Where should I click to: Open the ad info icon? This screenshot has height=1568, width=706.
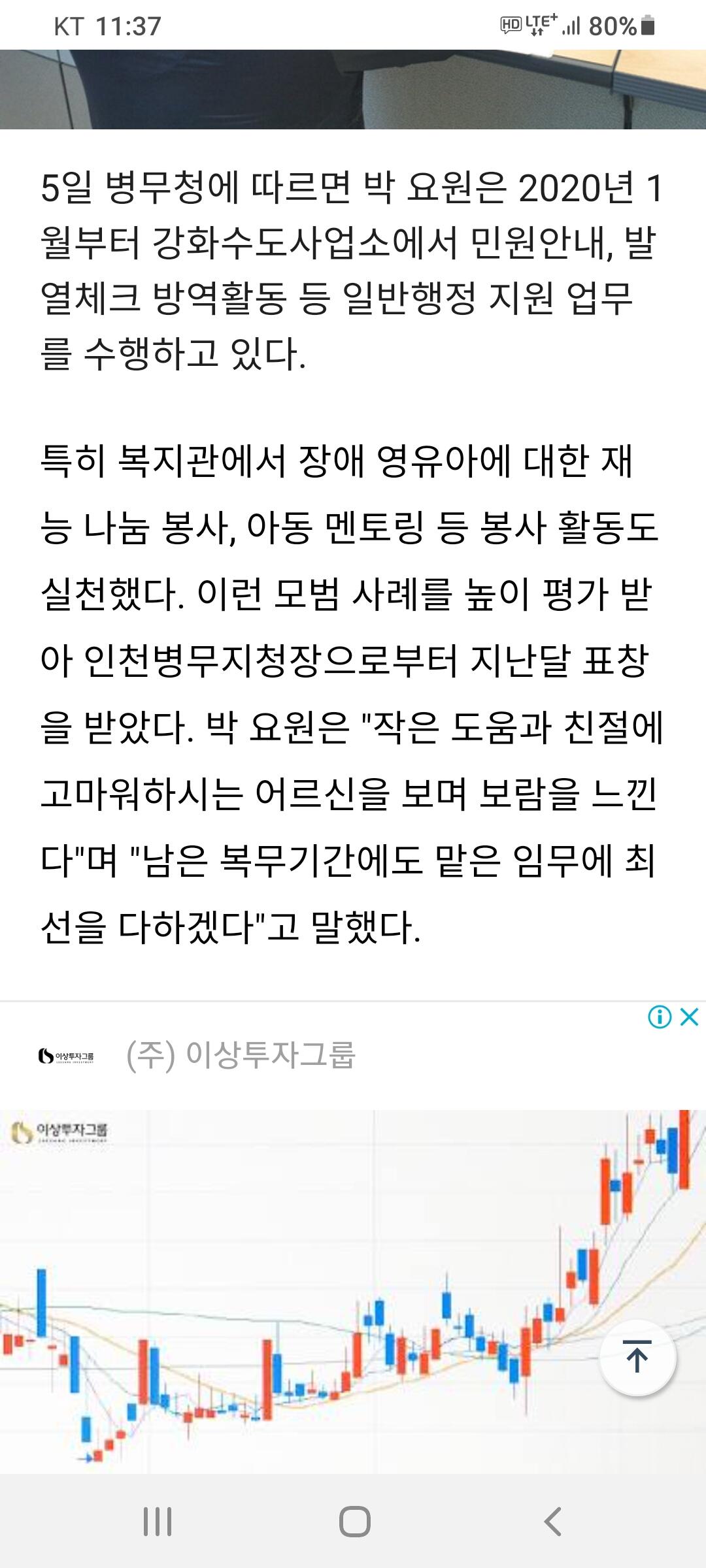pos(660,1017)
